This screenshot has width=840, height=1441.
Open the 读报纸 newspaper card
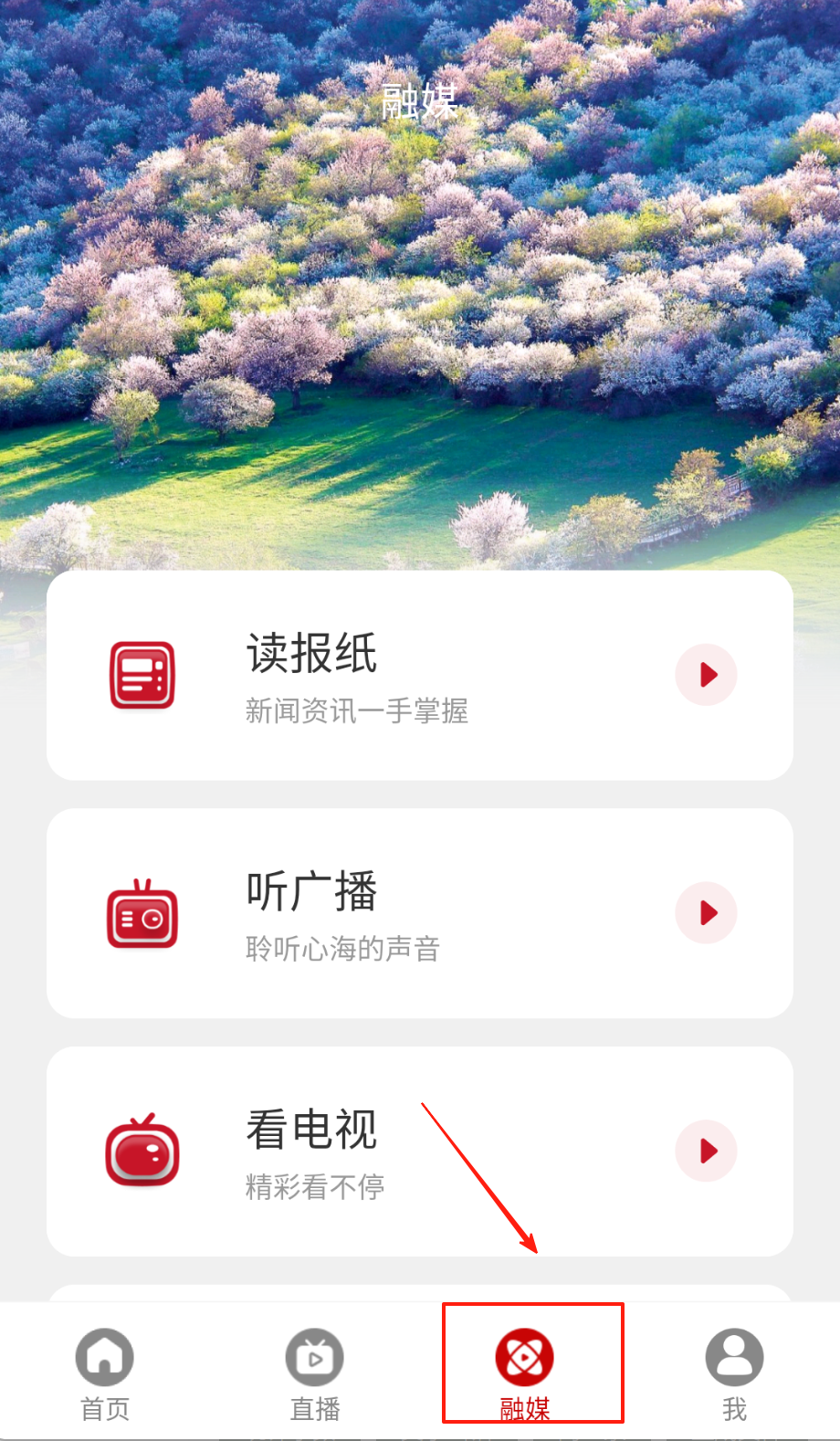click(x=365, y=676)
